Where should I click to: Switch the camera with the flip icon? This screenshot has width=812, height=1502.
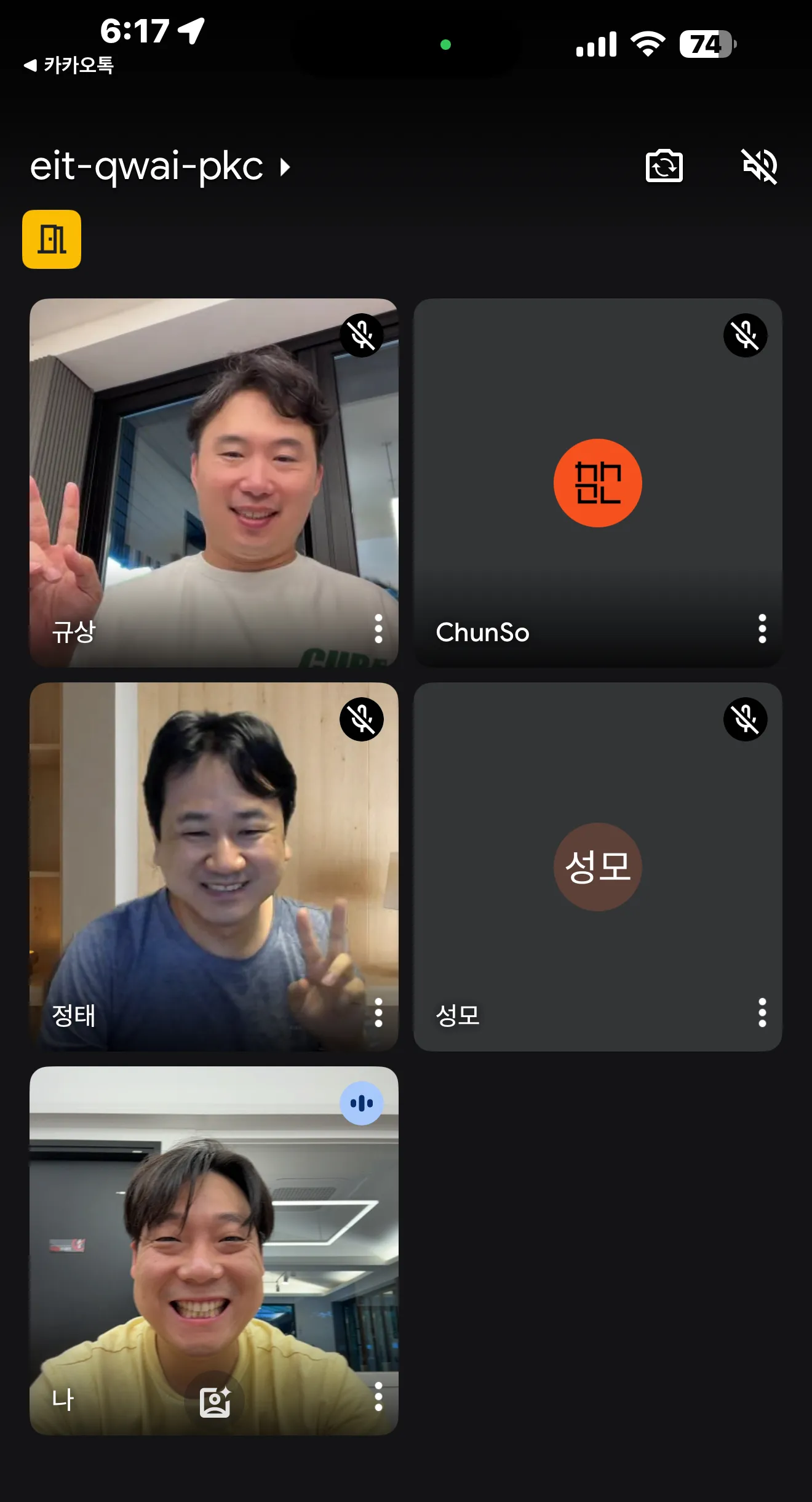(664, 166)
